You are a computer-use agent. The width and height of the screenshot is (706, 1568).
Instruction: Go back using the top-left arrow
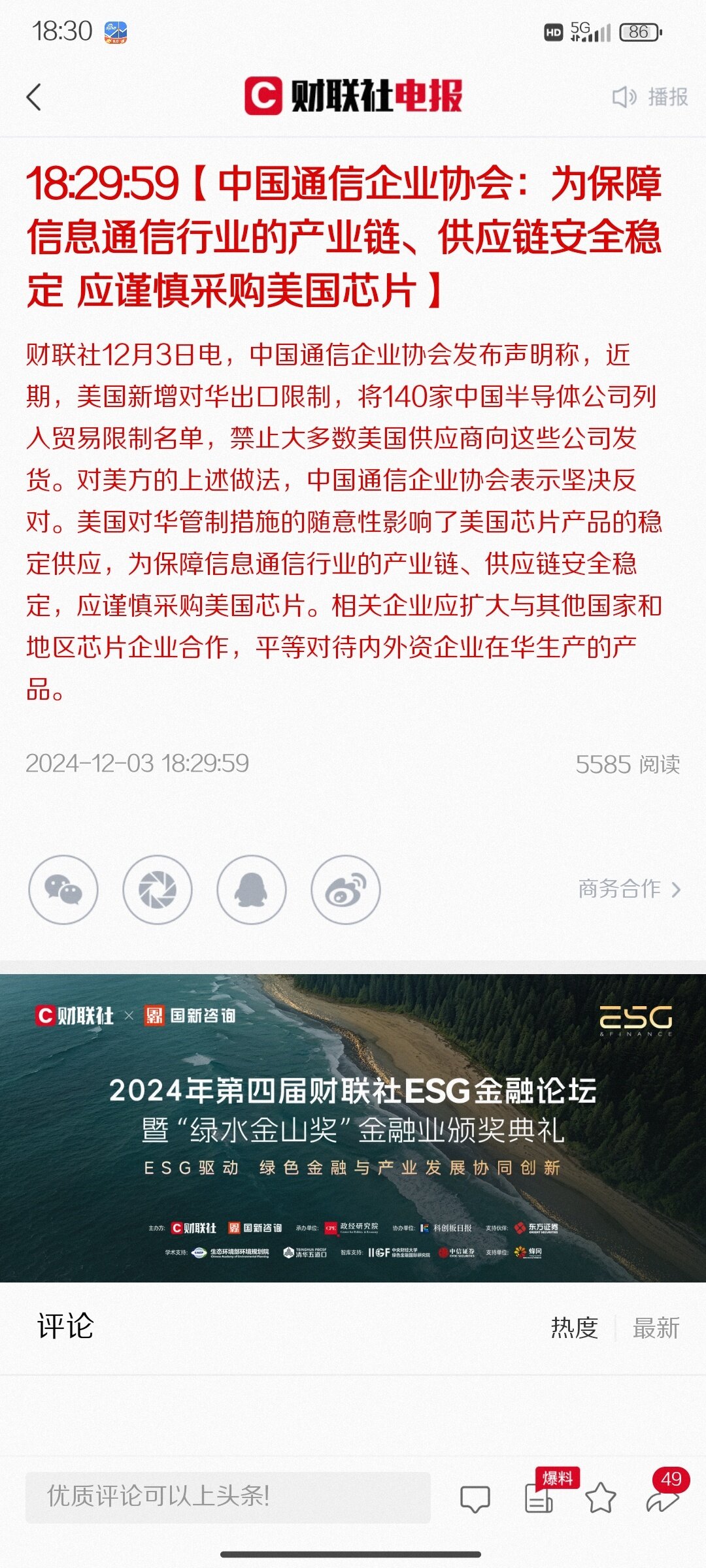point(34,97)
